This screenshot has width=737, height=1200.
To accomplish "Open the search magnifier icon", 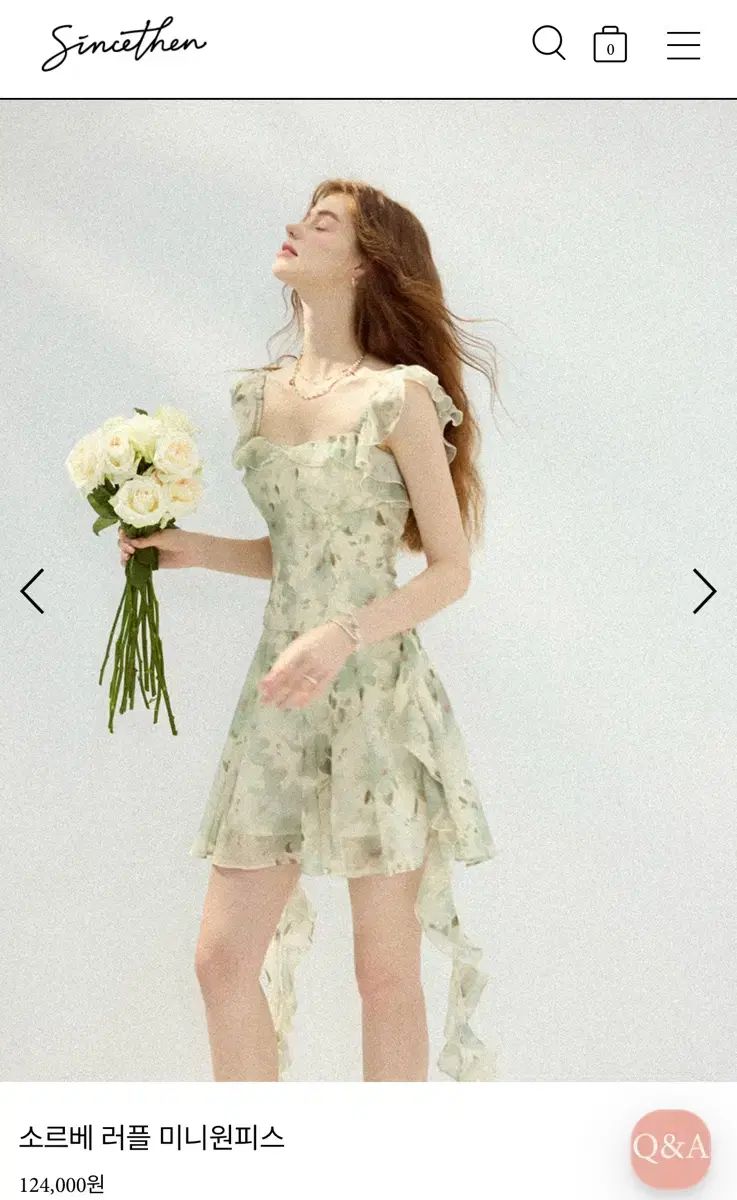I will [548, 44].
